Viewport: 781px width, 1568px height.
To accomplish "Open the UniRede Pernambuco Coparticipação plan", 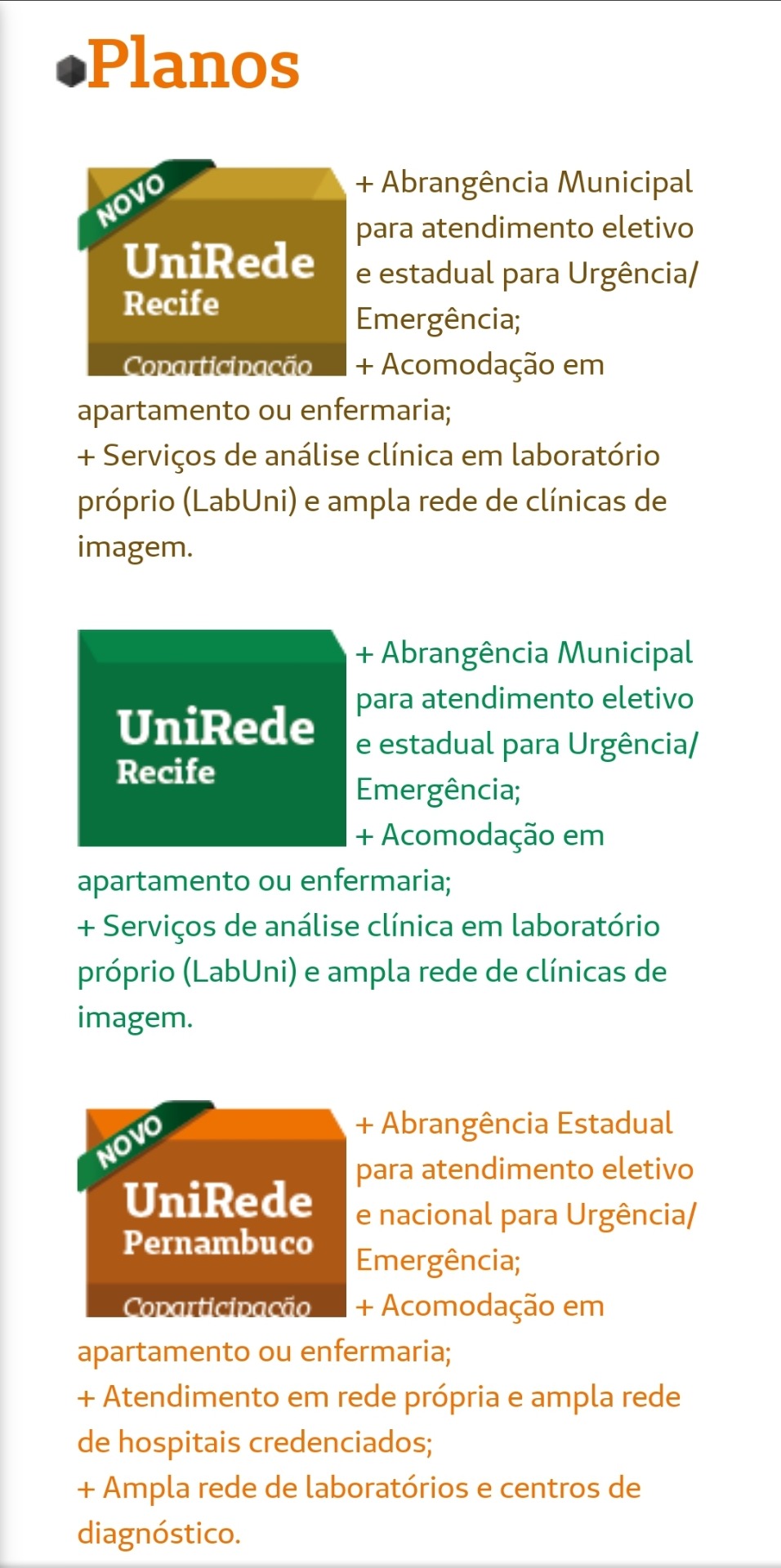I will pos(216,1212).
